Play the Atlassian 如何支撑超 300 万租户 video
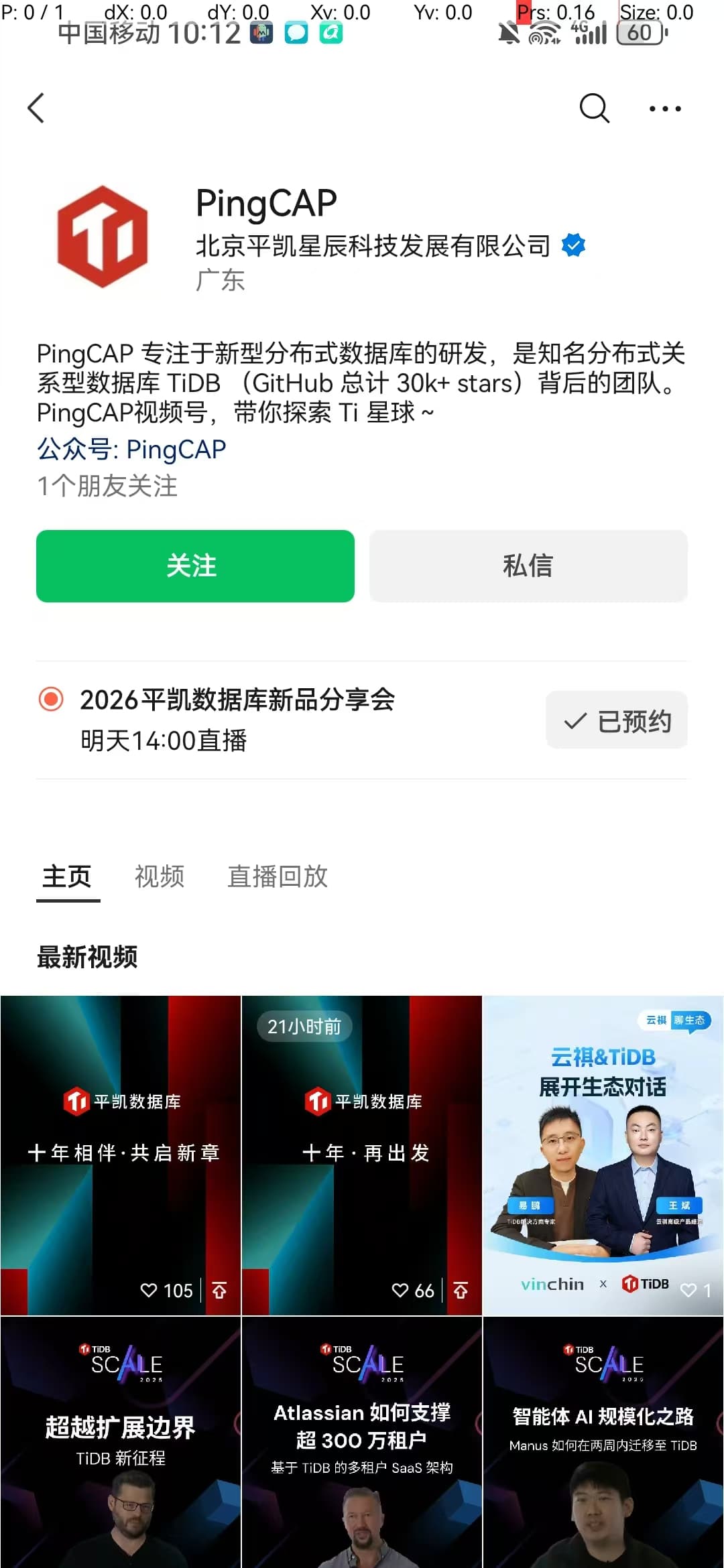Screen dimensions: 724x1568 [362, 1441]
